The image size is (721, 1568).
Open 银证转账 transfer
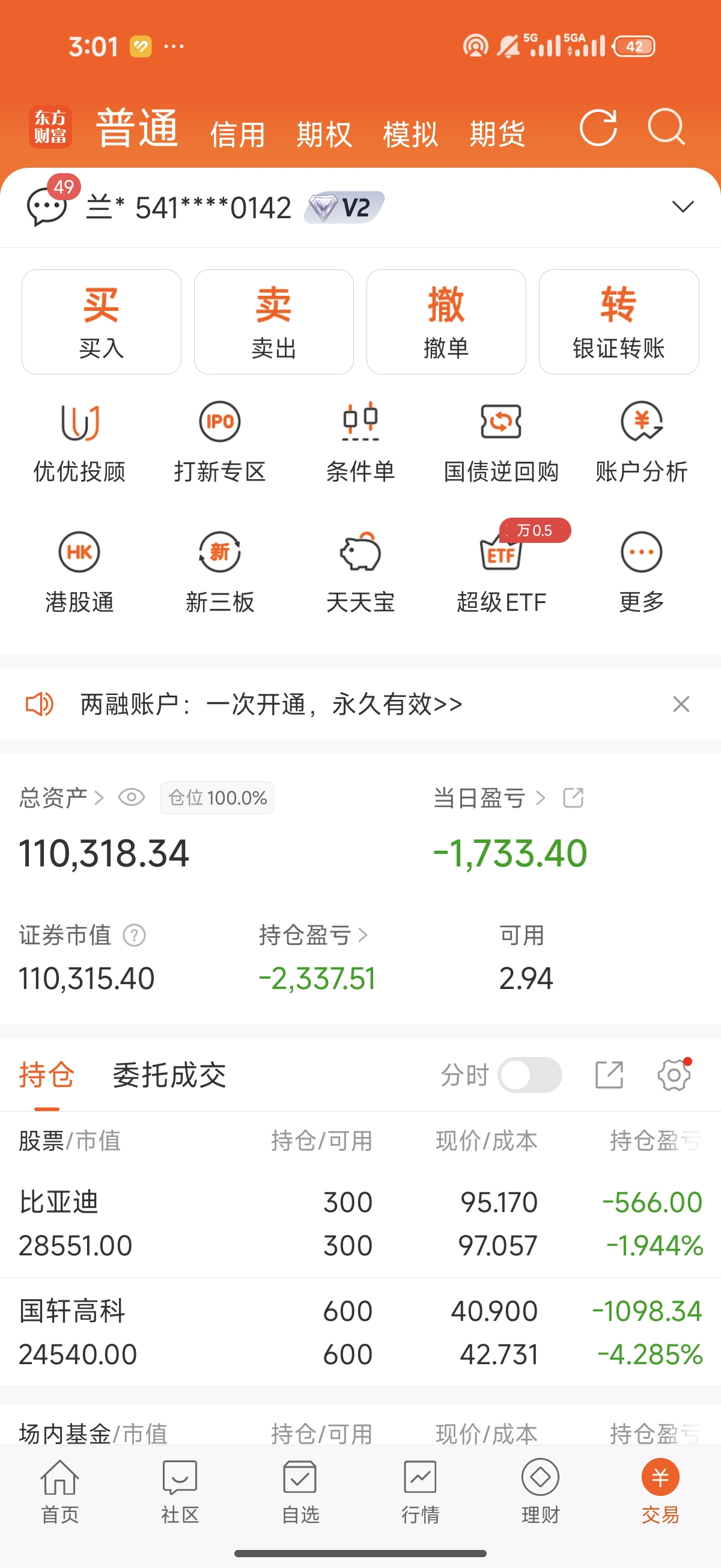[619, 322]
